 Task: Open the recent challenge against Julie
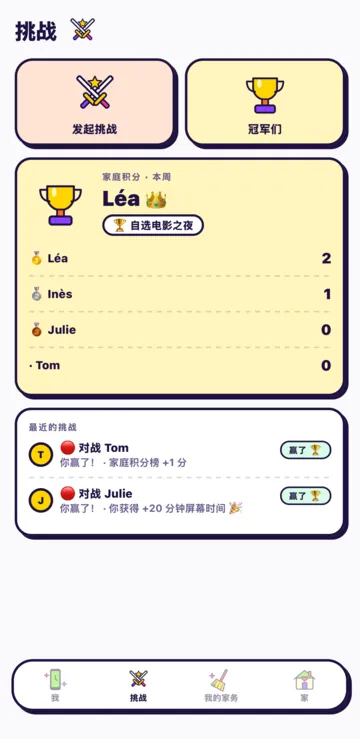click(x=180, y=501)
